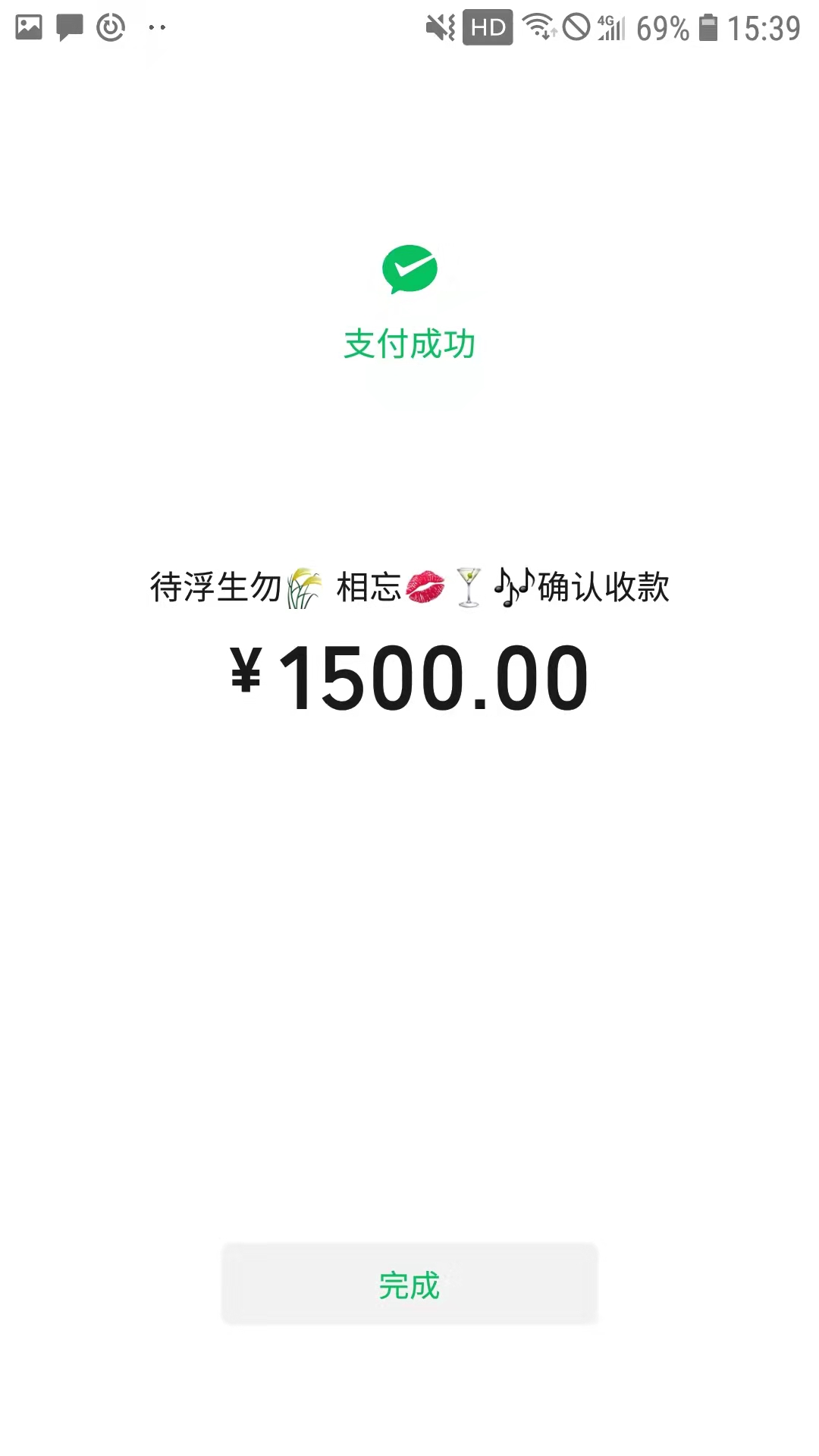Tap the gallery notification icon in status bar
819x1456 pixels.
29,27
